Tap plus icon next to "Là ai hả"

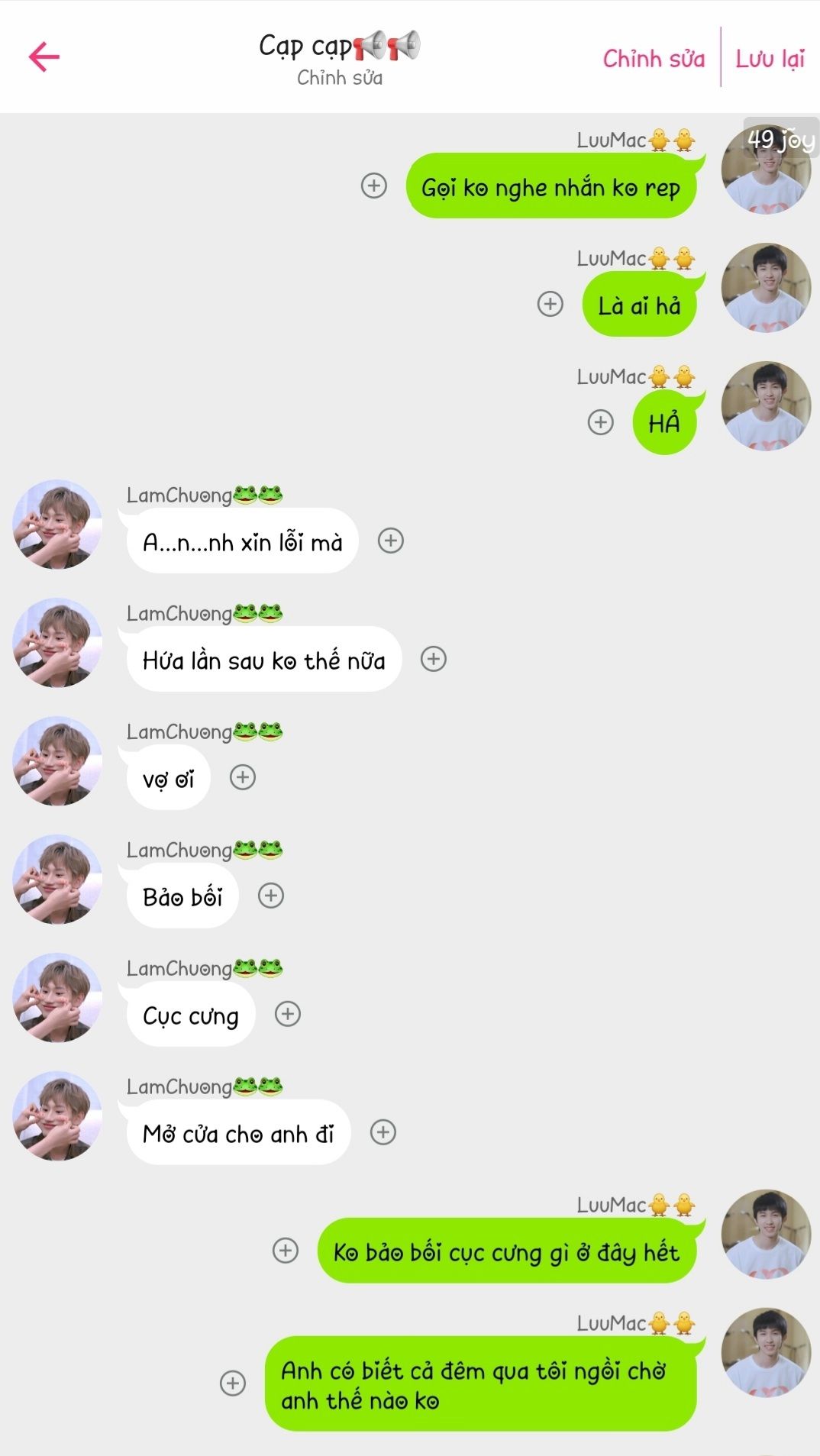(x=550, y=304)
